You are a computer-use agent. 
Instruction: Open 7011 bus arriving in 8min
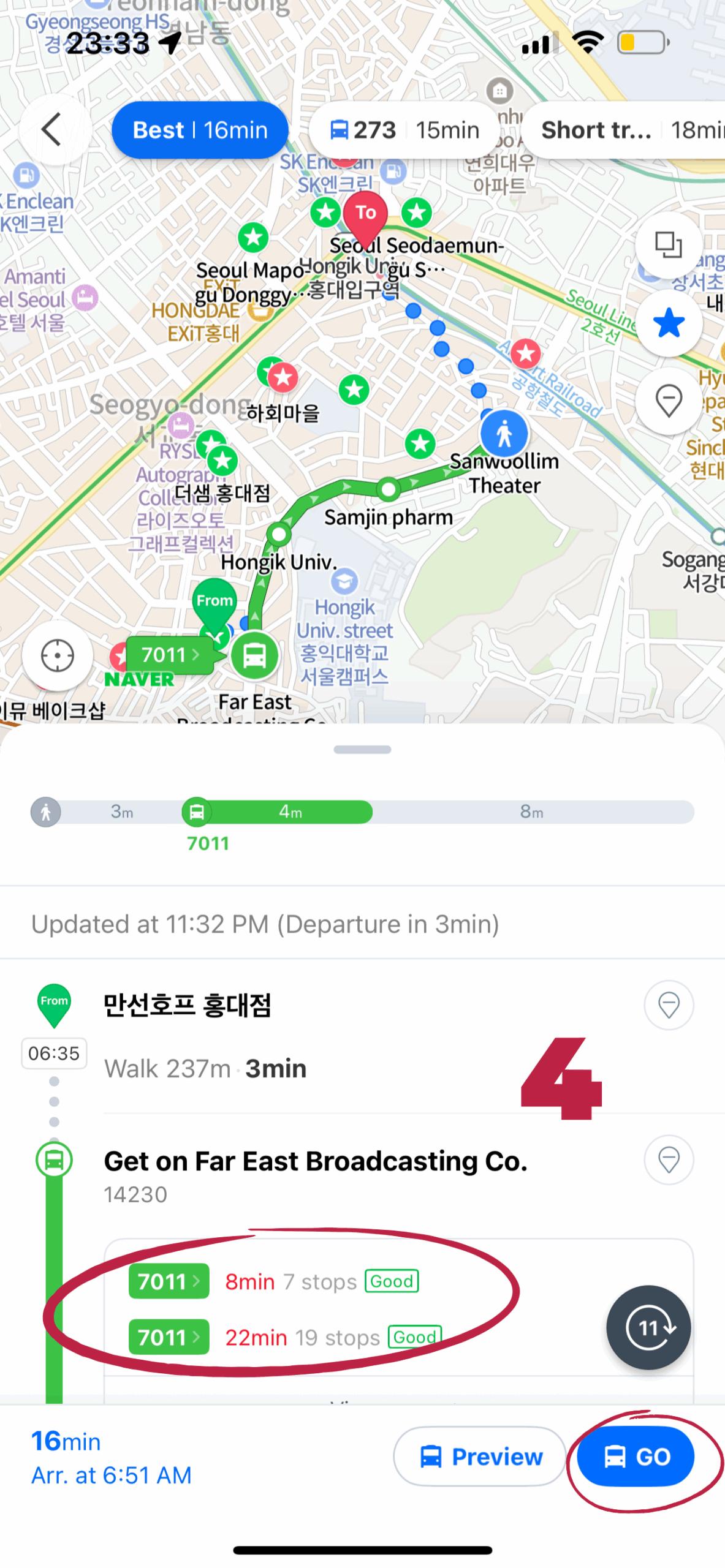[x=169, y=1281]
